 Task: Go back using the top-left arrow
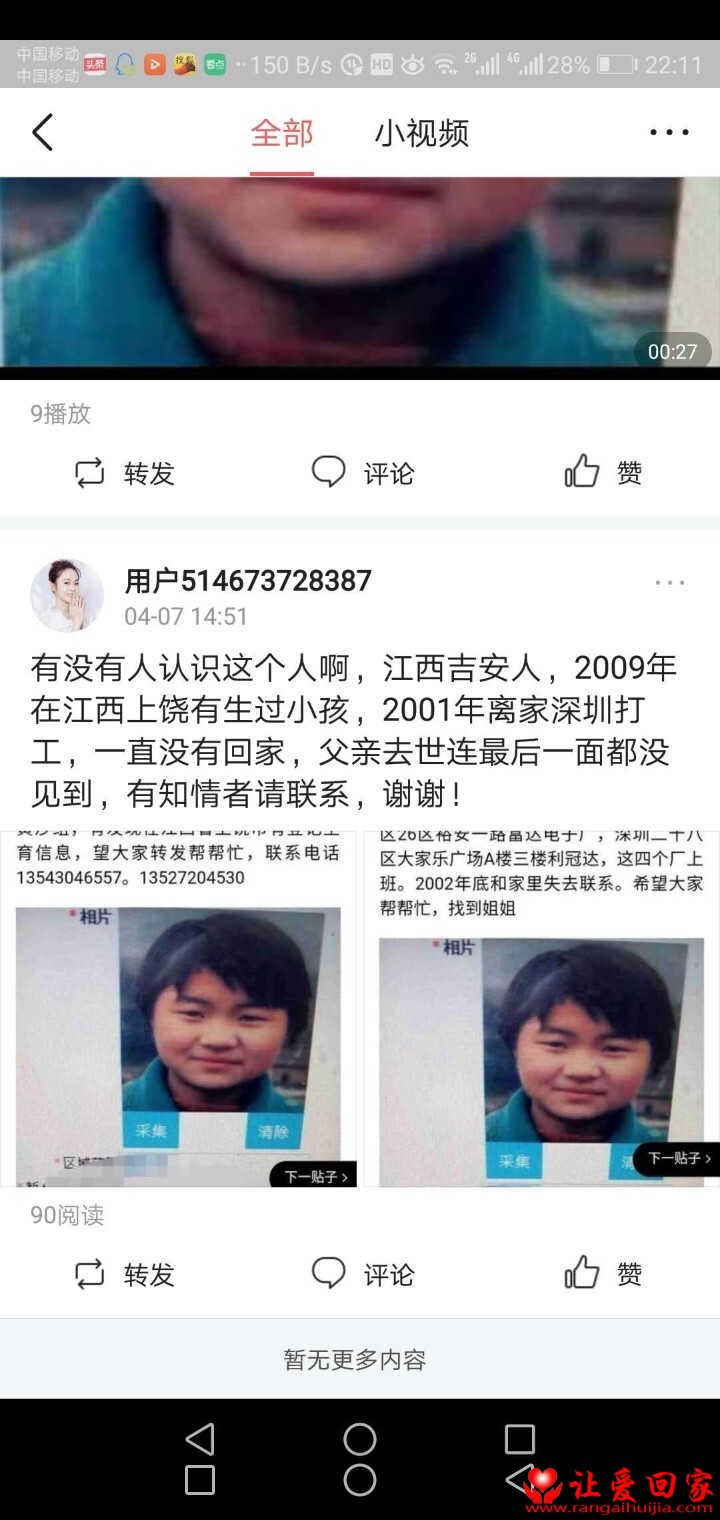(x=42, y=132)
